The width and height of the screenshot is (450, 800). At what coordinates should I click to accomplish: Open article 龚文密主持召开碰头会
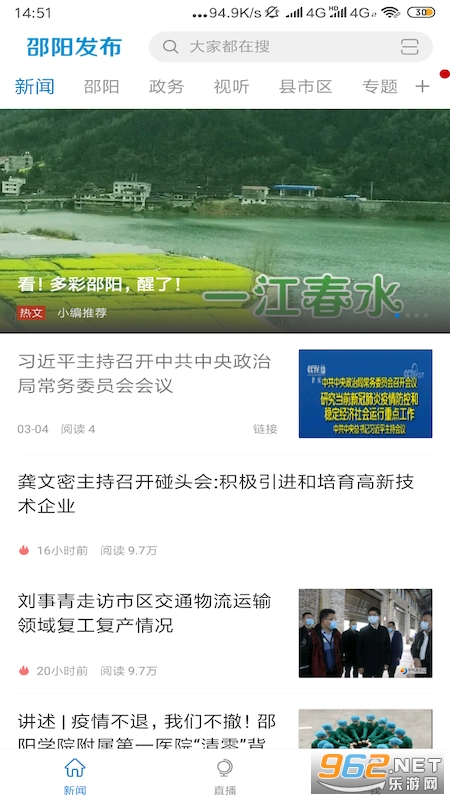[225, 514]
